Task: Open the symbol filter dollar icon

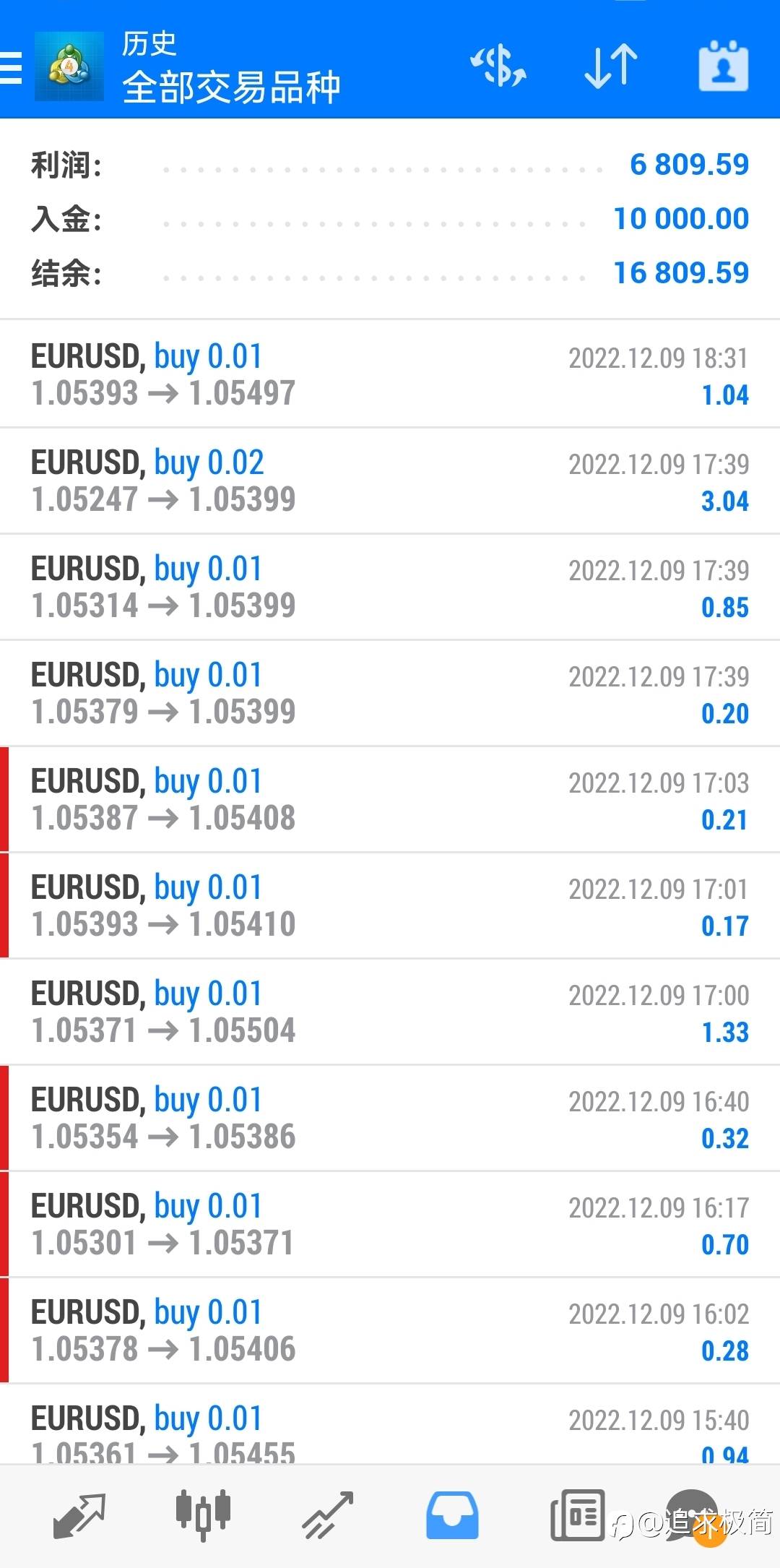Action: (498, 66)
